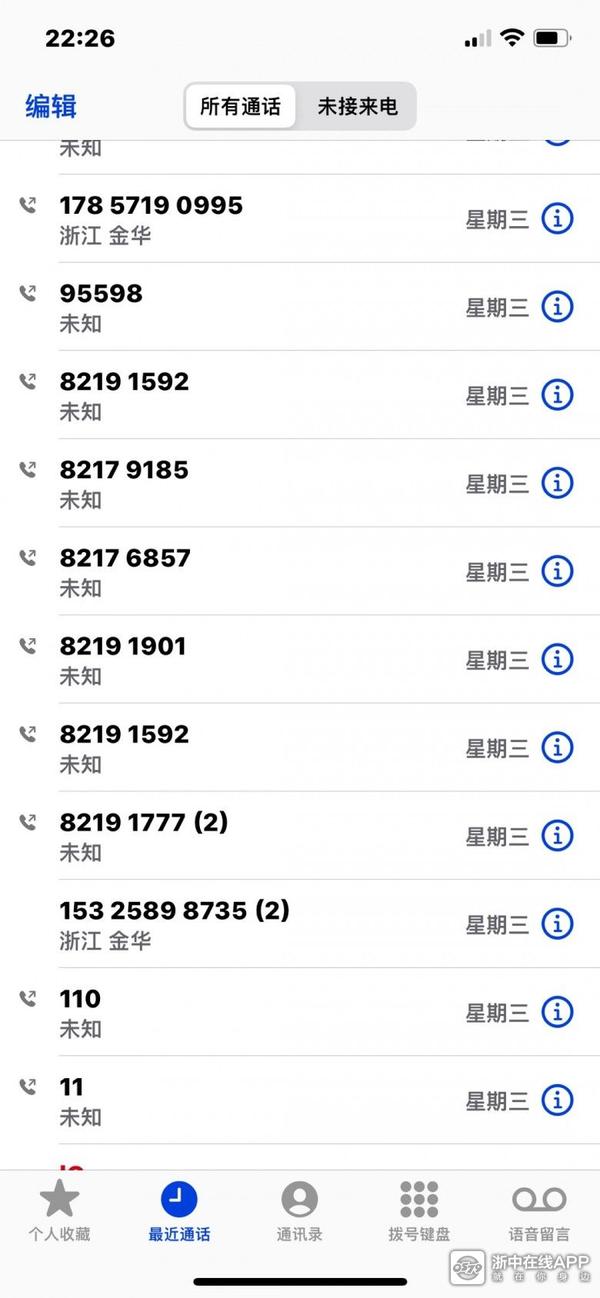Tap the 编辑 edit button
The image size is (600, 1298).
(x=51, y=106)
